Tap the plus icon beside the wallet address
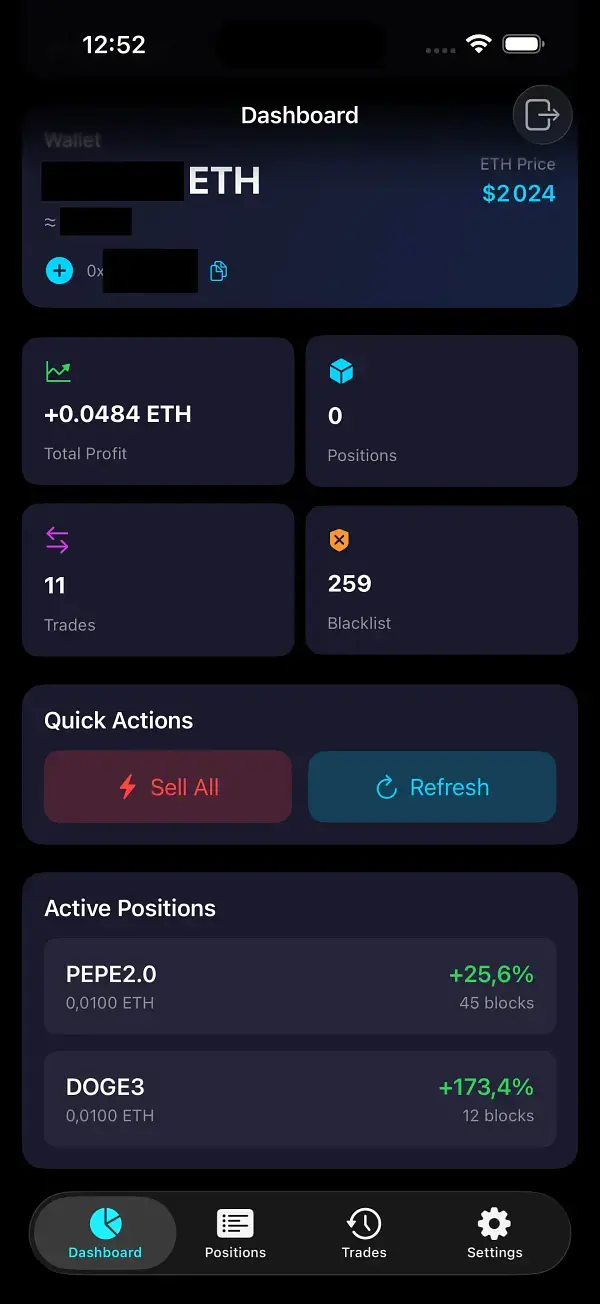 coord(59,271)
